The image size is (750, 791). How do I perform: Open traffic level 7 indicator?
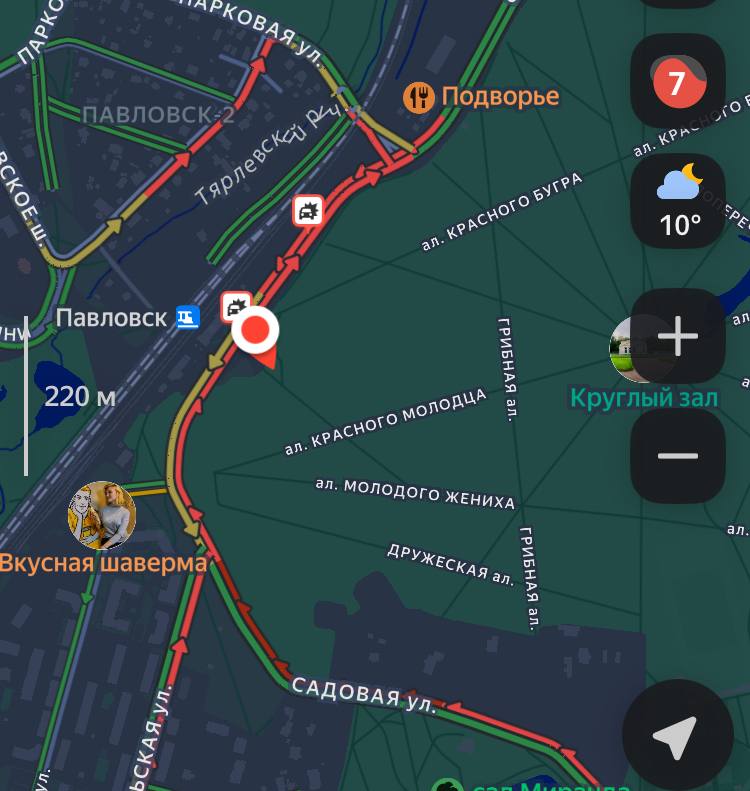click(677, 83)
